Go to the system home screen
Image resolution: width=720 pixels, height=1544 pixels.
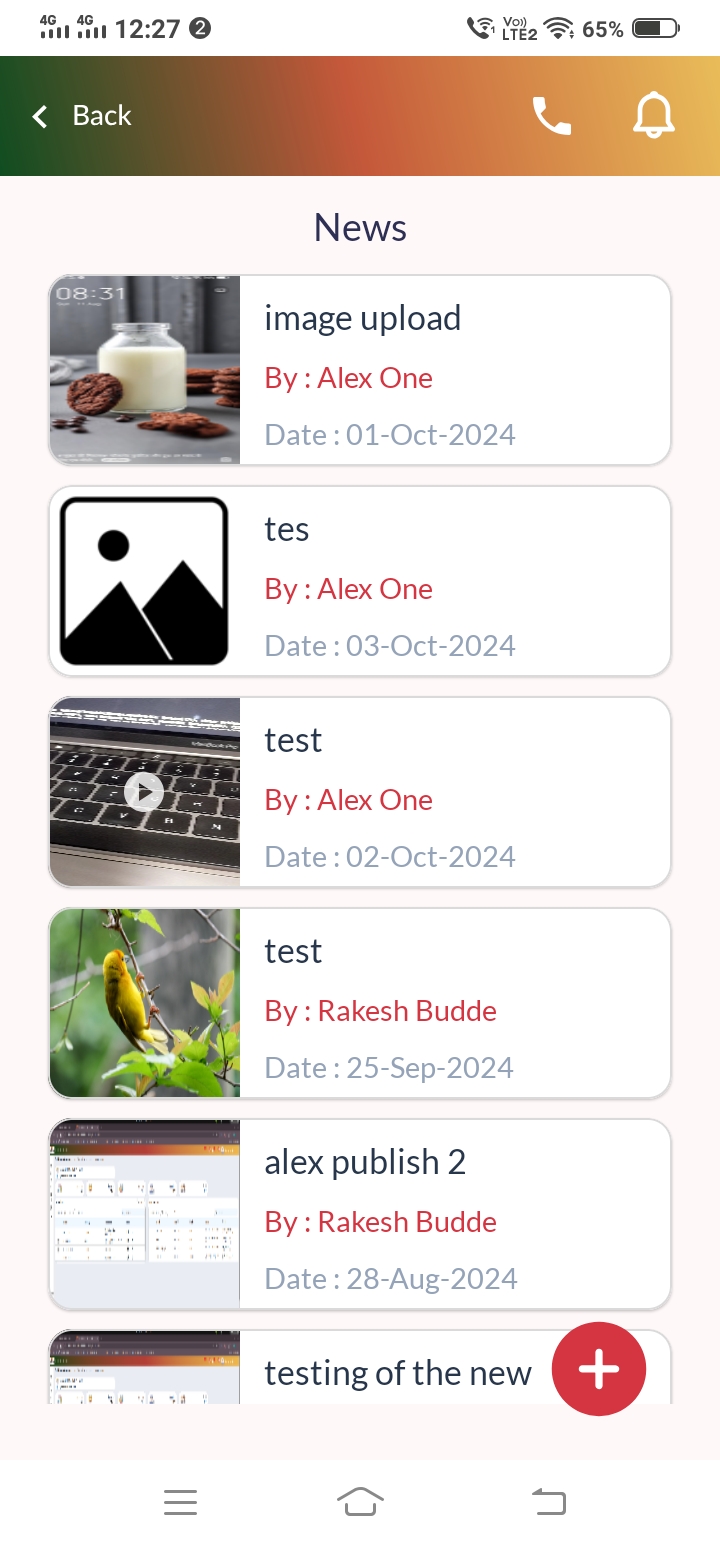click(x=360, y=1501)
